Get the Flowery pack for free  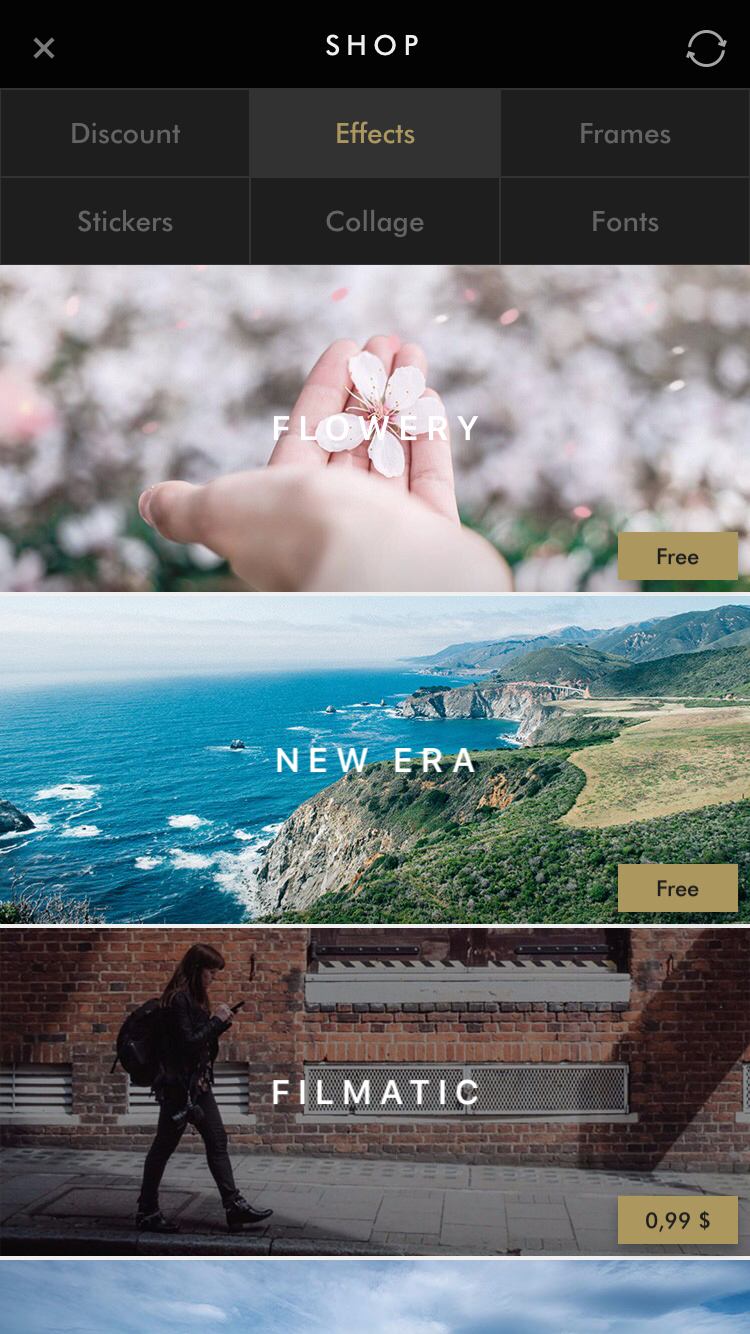[x=677, y=557]
